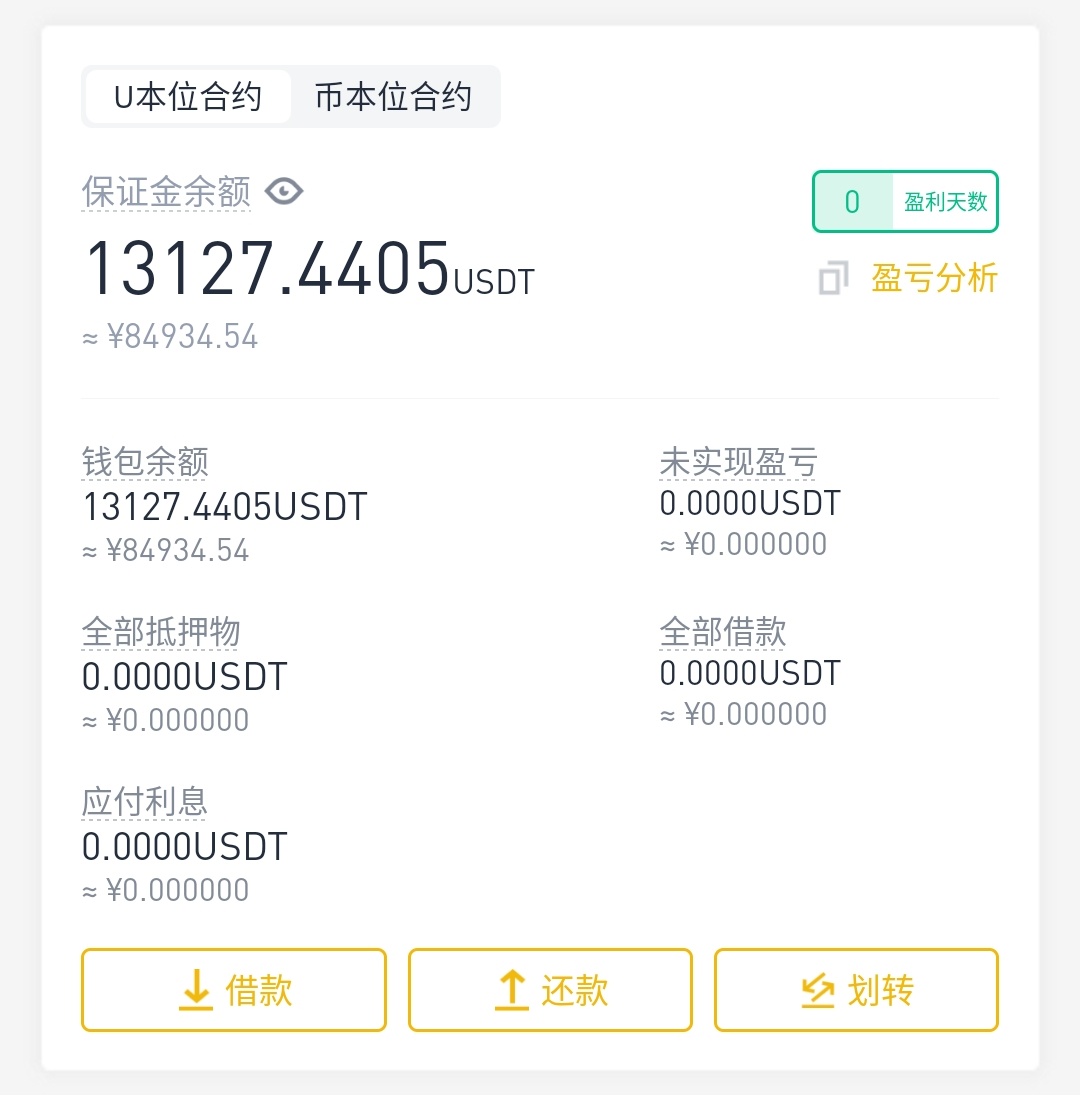Switch to the 币本位合约 tab
This screenshot has height=1114, width=1080.
tap(393, 97)
